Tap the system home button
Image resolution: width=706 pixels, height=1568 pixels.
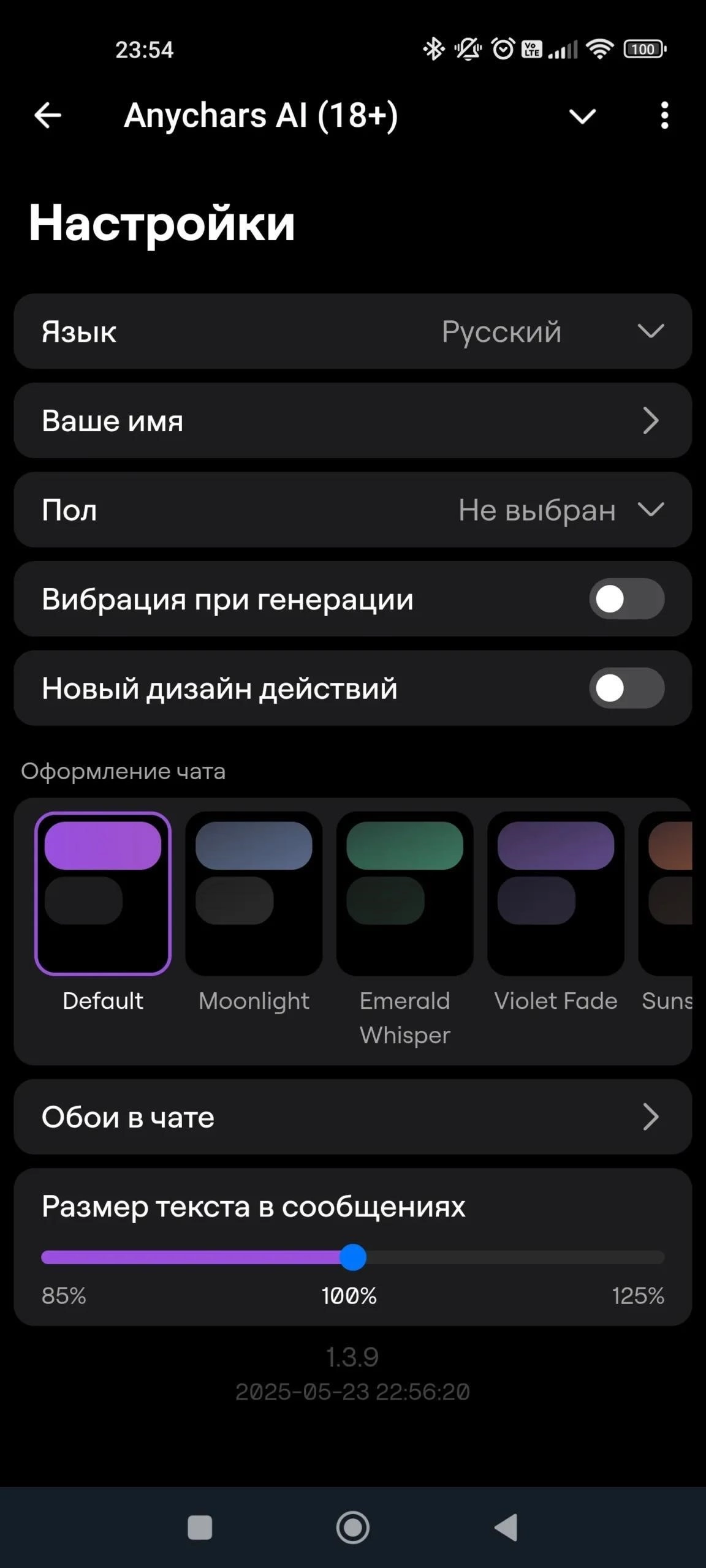[x=353, y=1528]
